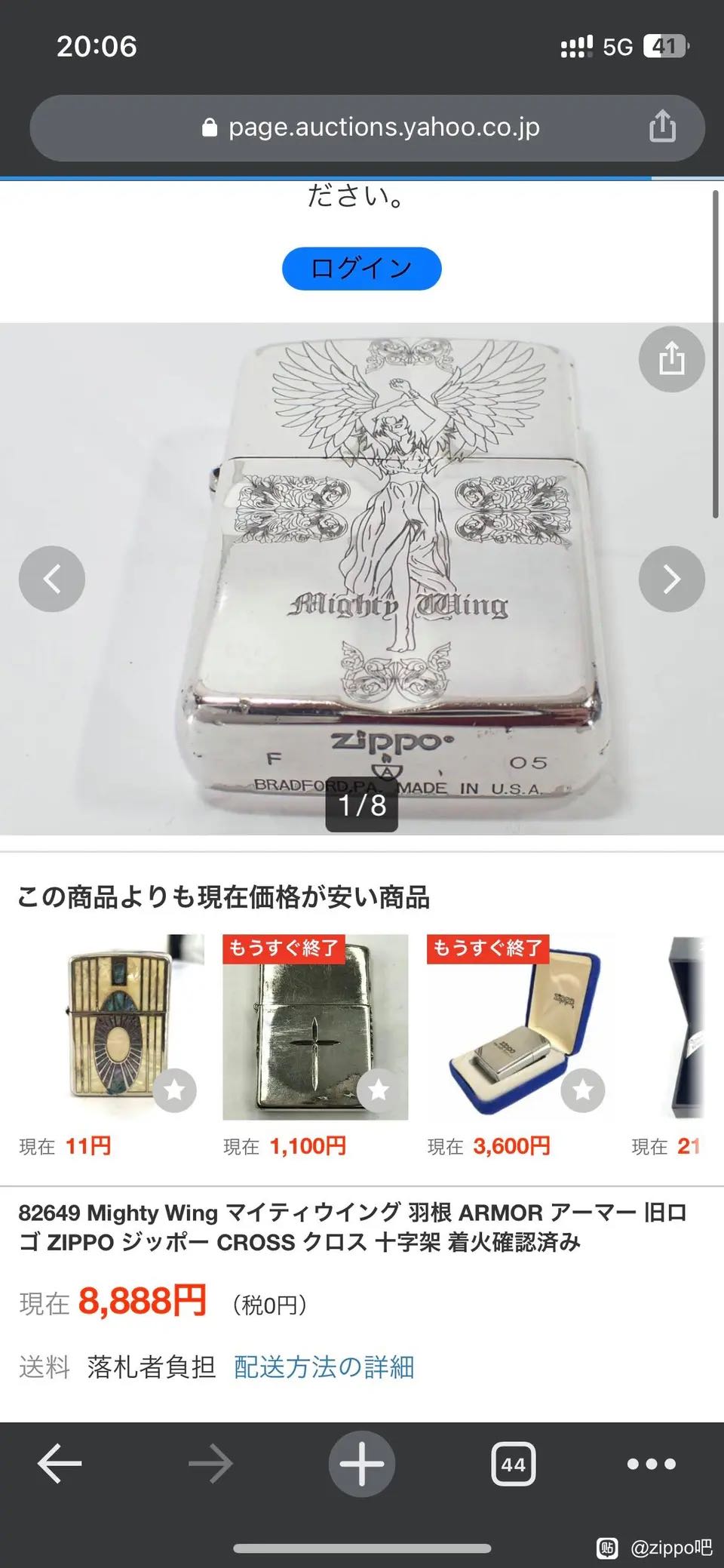Open 配送方法の詳細 shipping details link

tap(324, 1367)
